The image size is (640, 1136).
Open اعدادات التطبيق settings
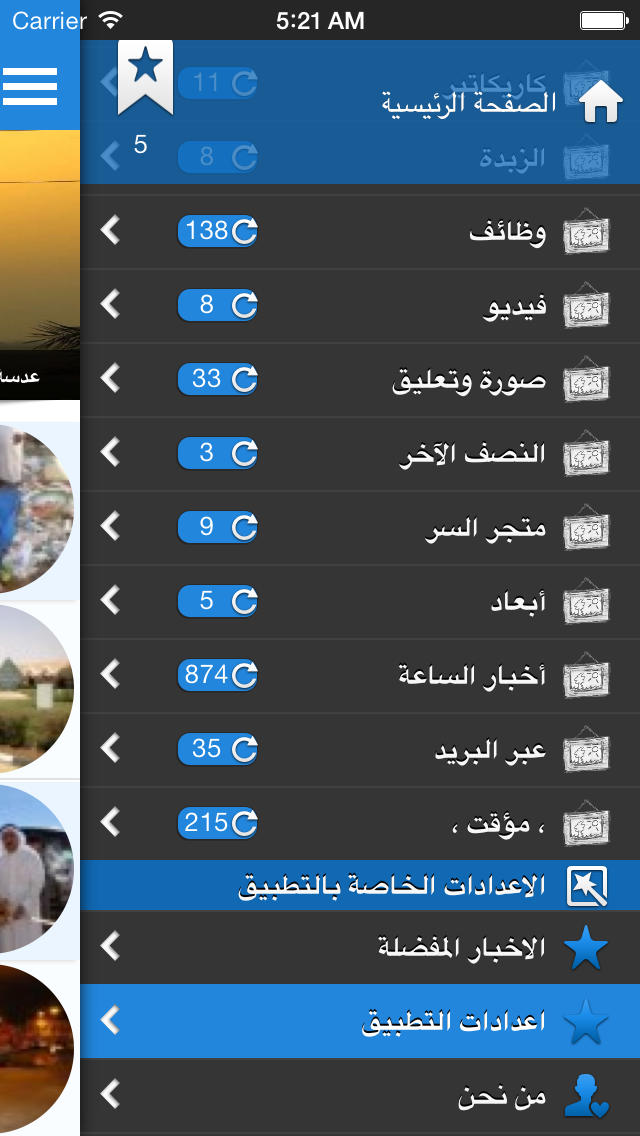pyautogui.click(x=360, y=1021)
